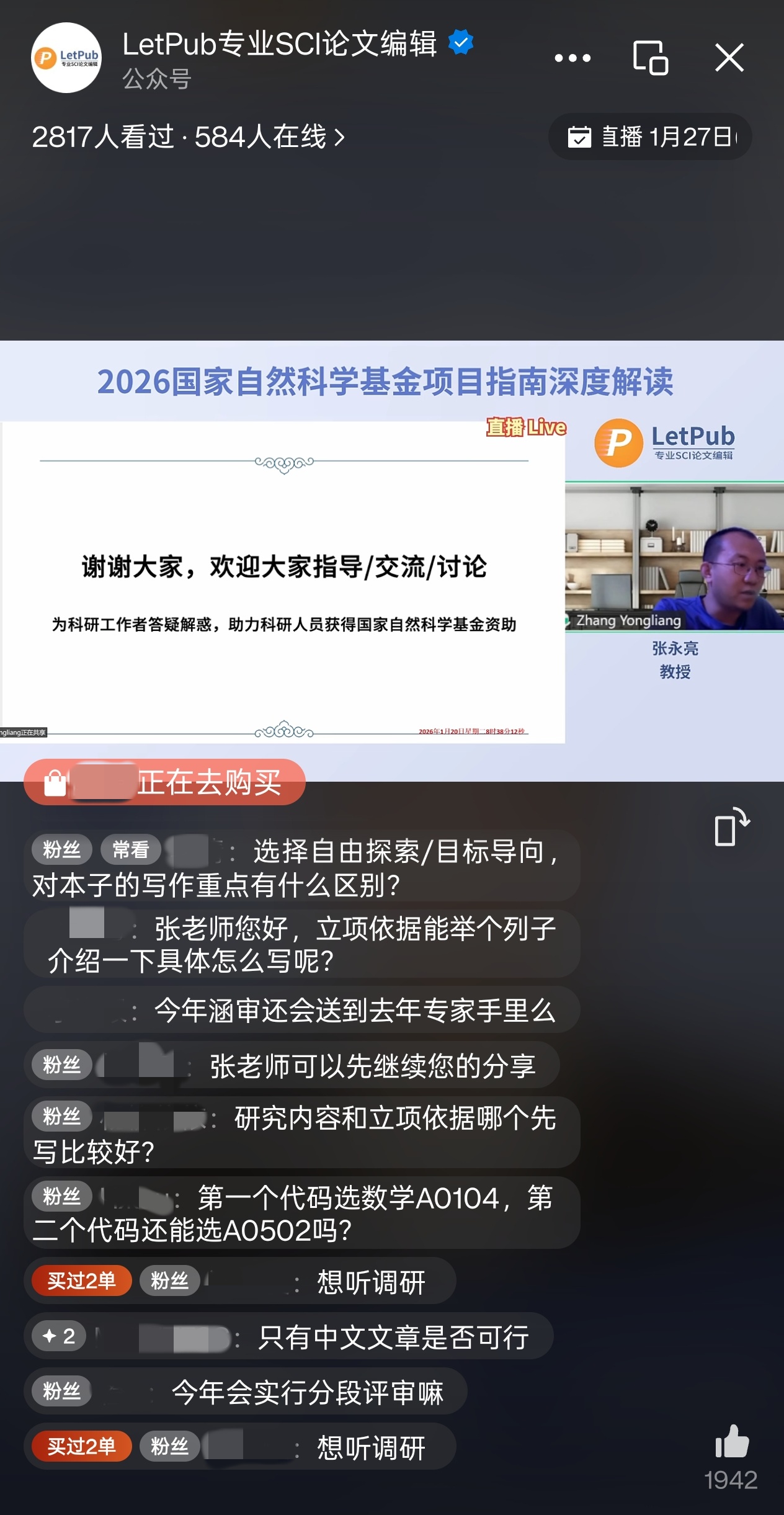Open LetPub account profile

[x=67, y=58]
